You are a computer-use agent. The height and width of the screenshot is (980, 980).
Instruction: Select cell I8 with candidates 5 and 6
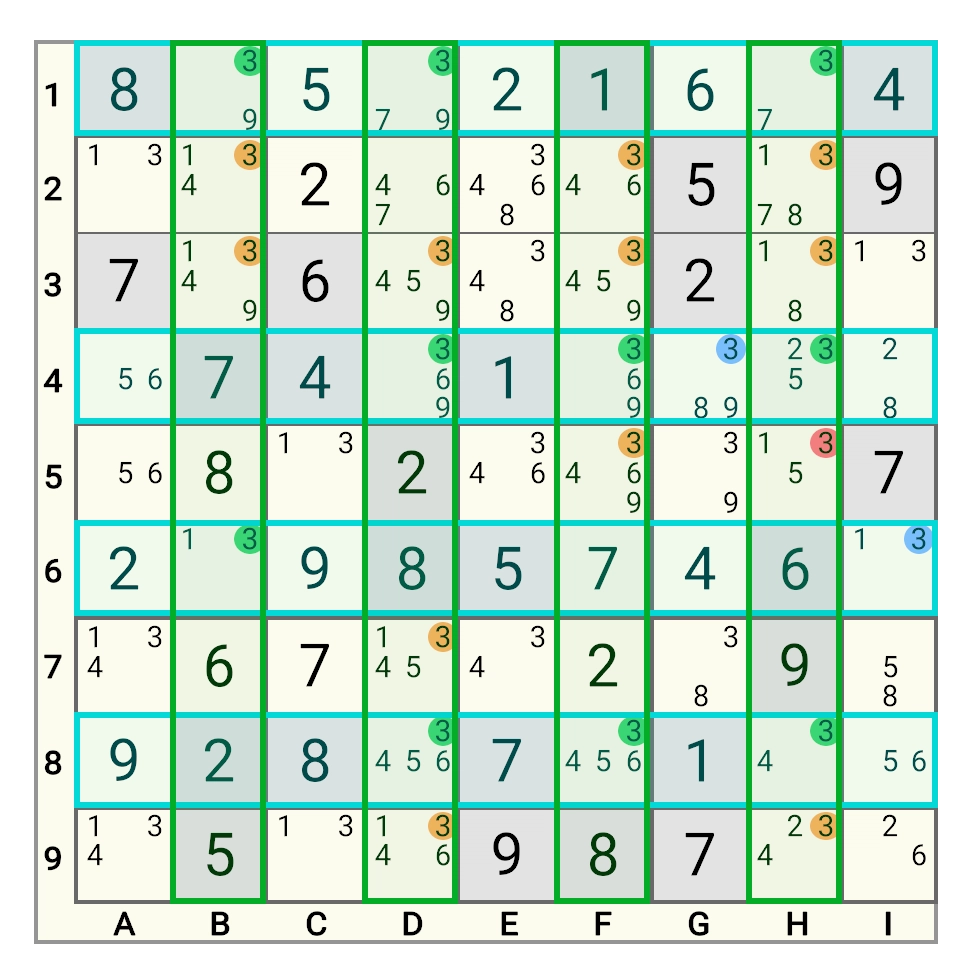889,761
